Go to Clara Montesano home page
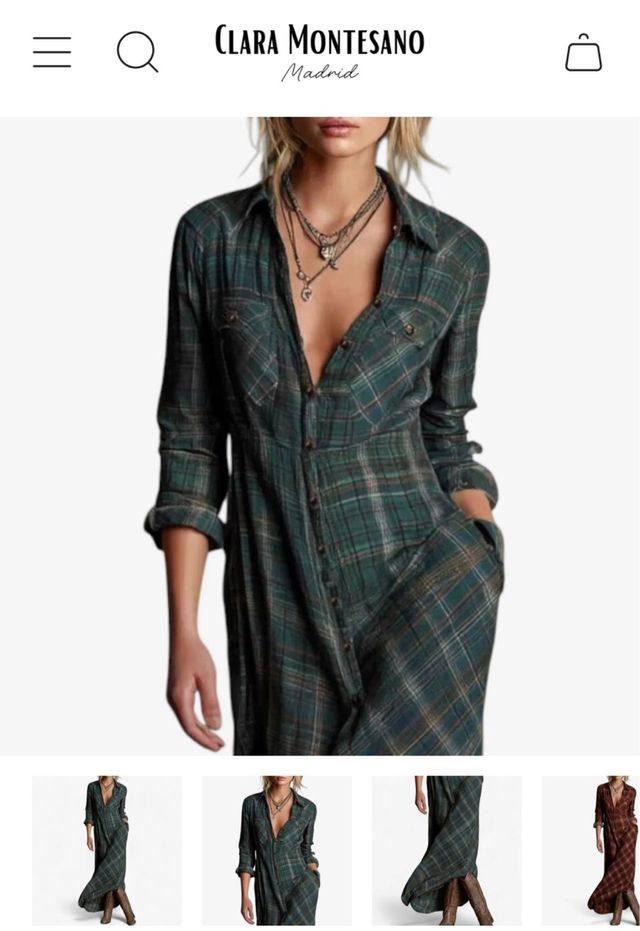Image resolution: width=640 pixels, height=931 pixels. coord(319,51)
